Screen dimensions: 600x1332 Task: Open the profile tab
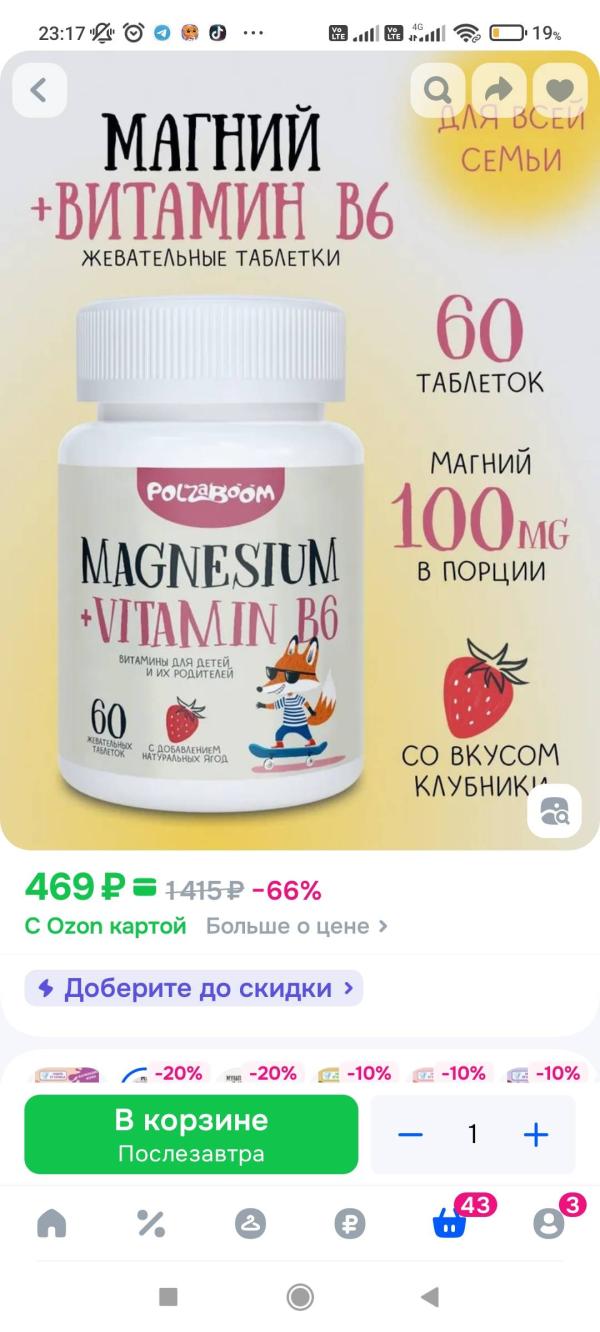549,1223
